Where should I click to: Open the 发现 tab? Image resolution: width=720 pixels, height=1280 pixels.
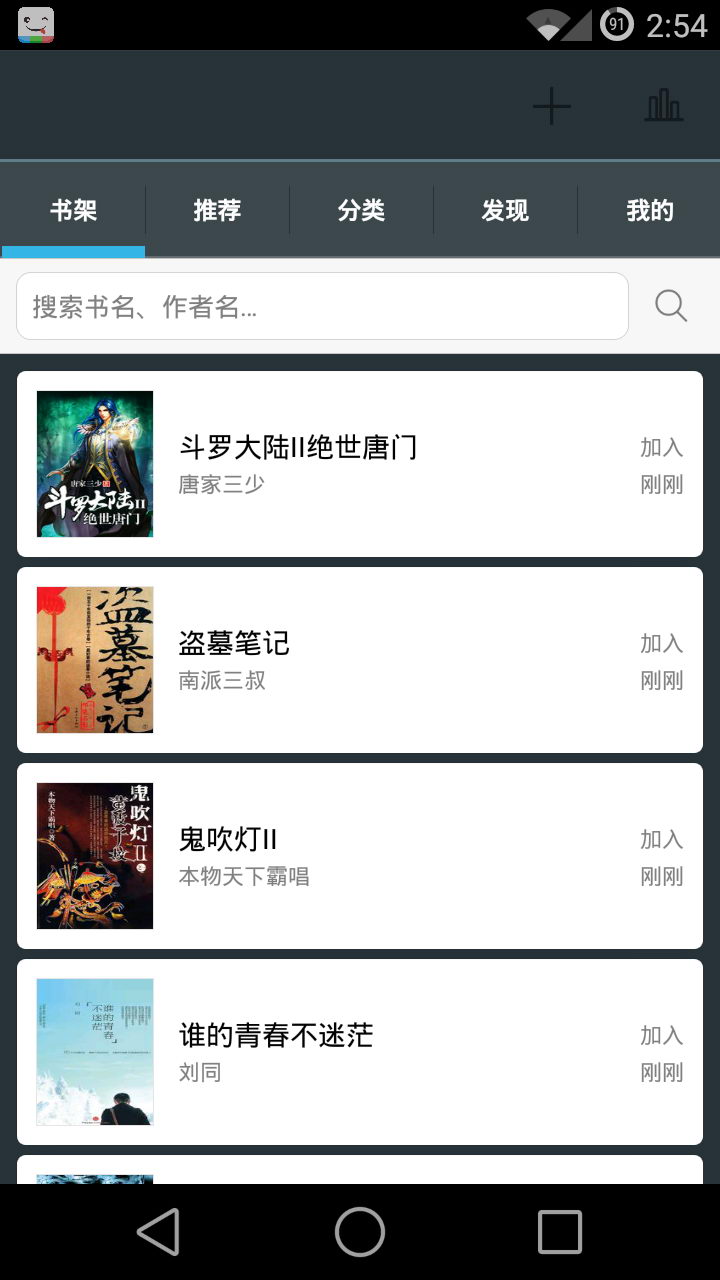505,211
